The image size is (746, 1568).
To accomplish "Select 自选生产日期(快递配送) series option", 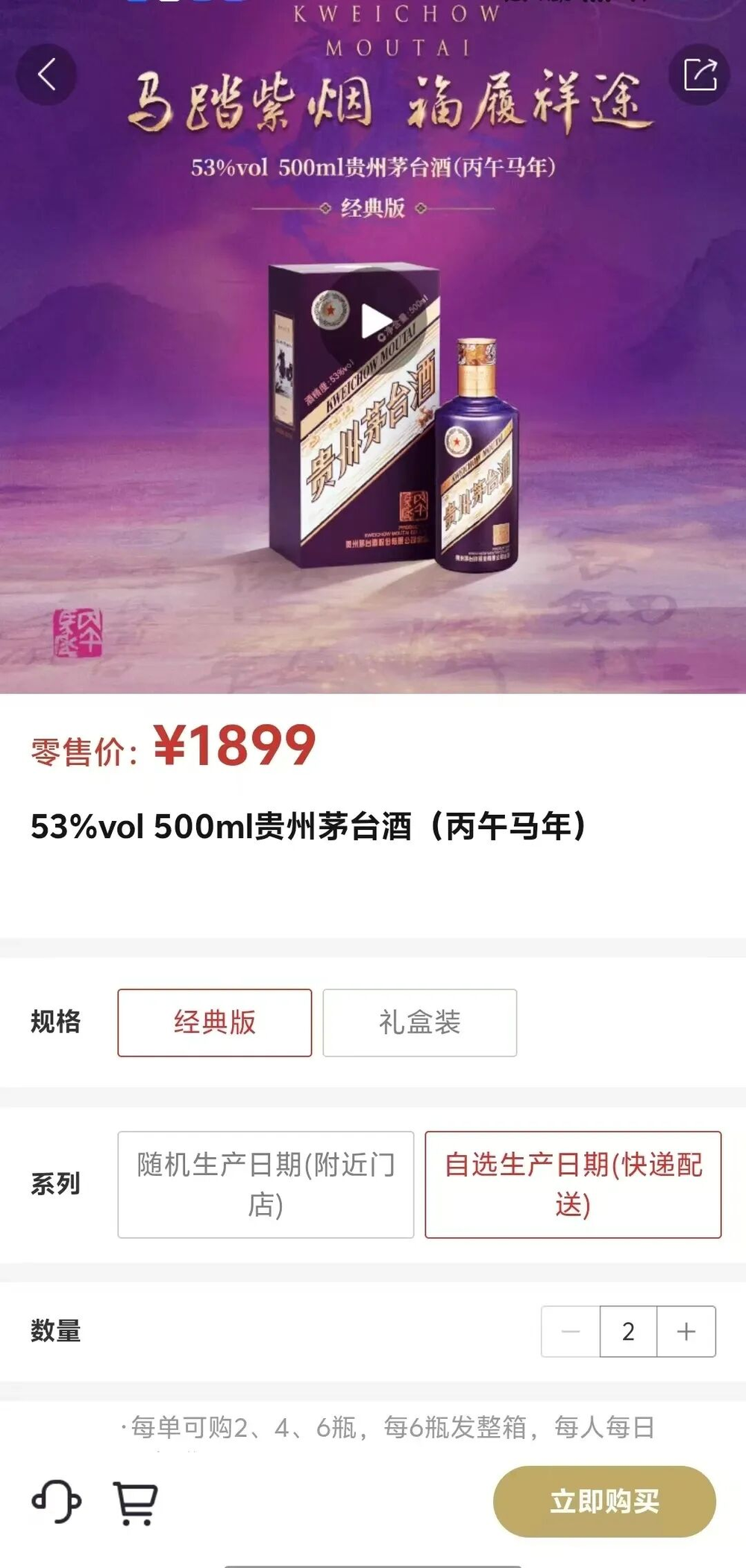I will click(573, 1184).
